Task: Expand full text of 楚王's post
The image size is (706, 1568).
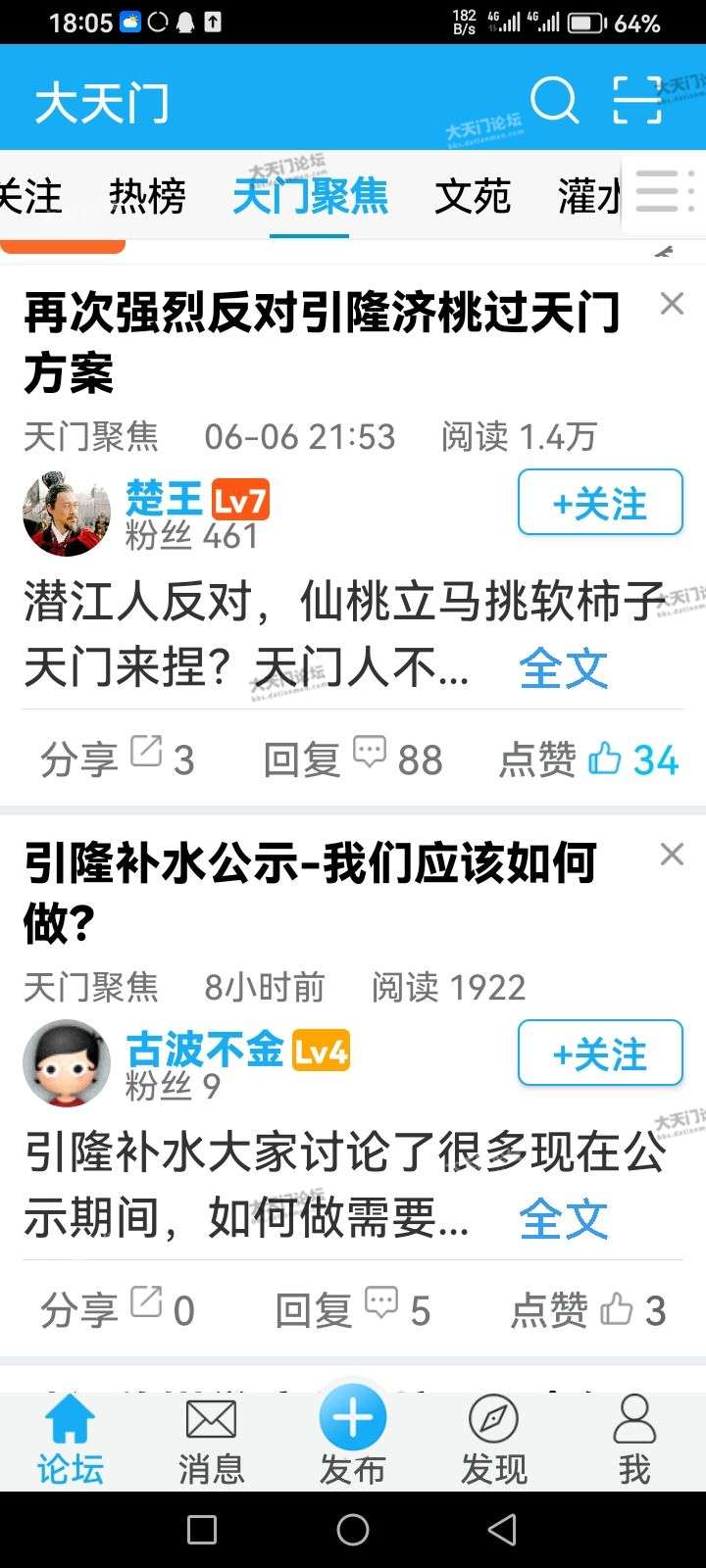Action: click(563, 669)
